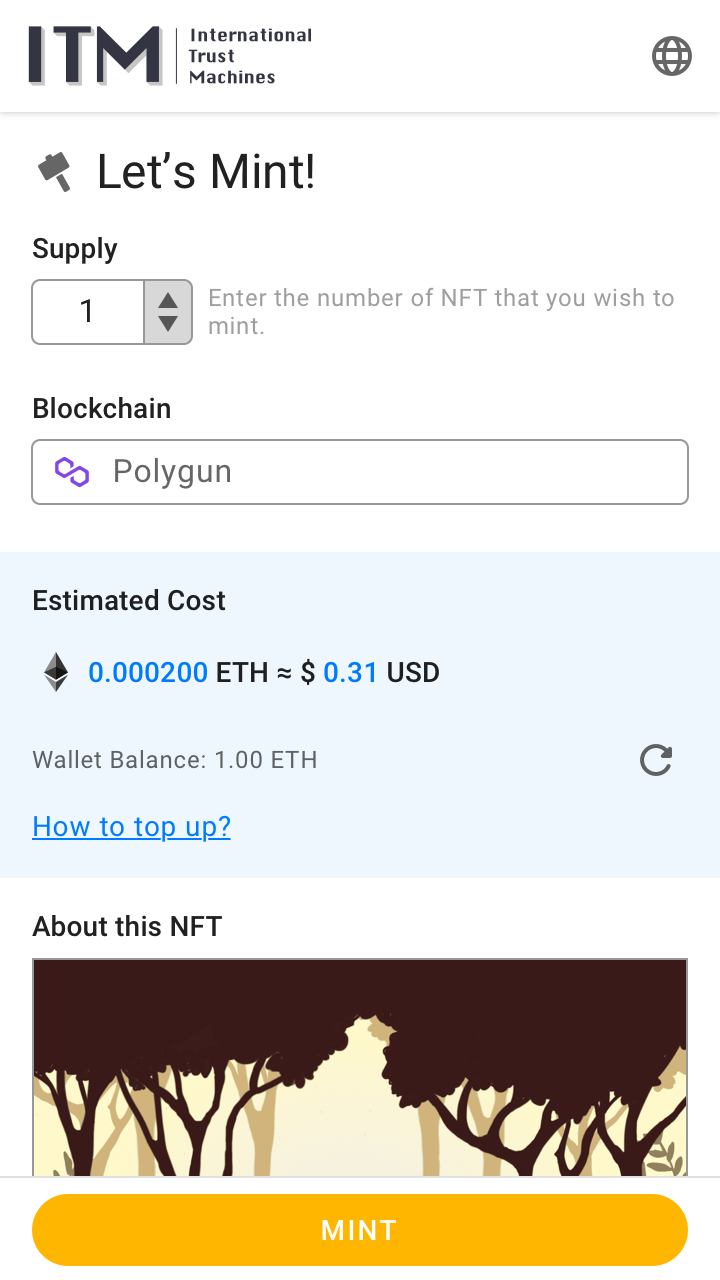Click the highlighted ETH cost value
Viewport: 720px width, 1280px height.
(148, 672)
